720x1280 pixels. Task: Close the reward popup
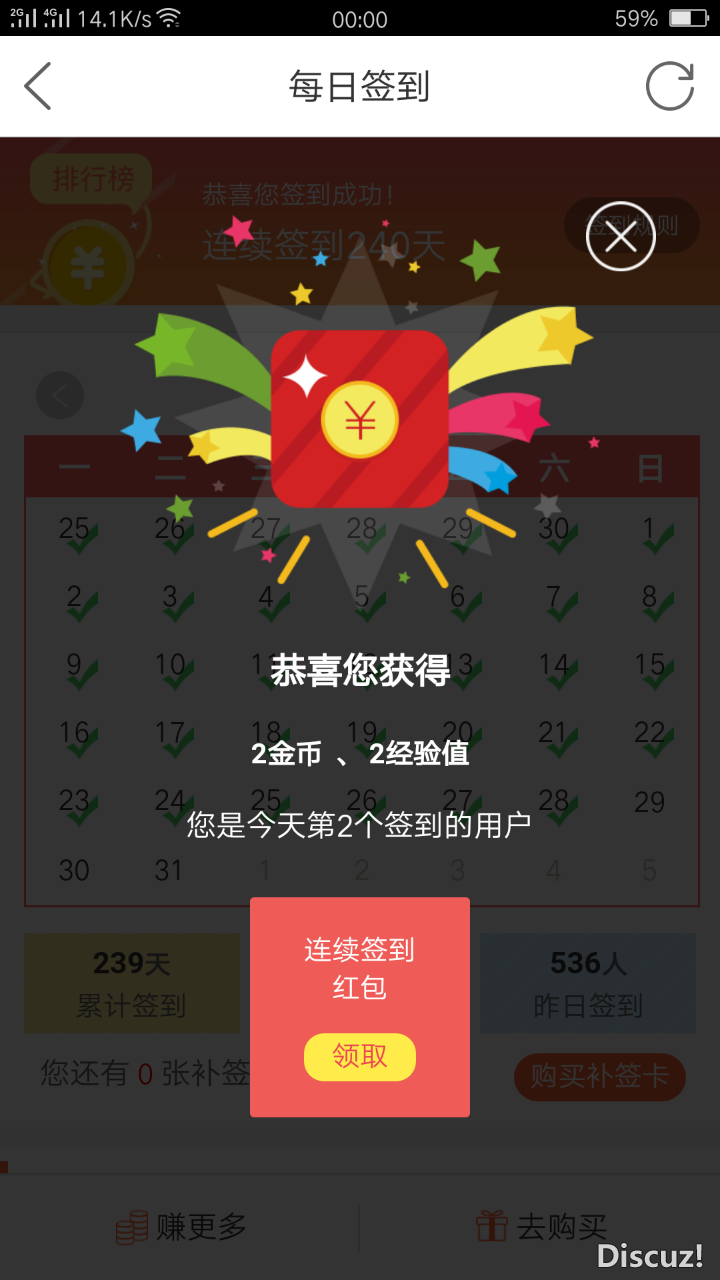point(620,237)
